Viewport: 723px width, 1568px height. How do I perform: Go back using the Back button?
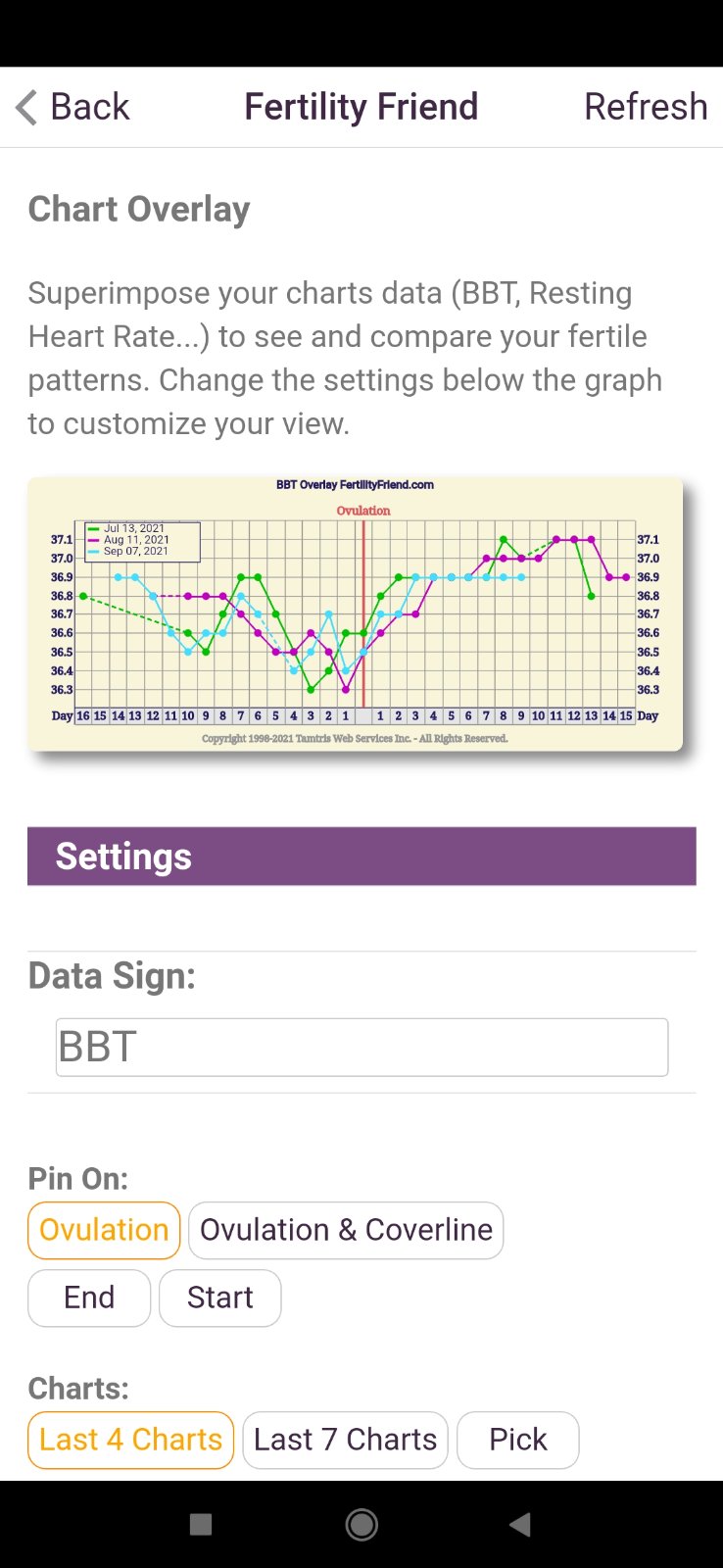(x=73, y=107)
